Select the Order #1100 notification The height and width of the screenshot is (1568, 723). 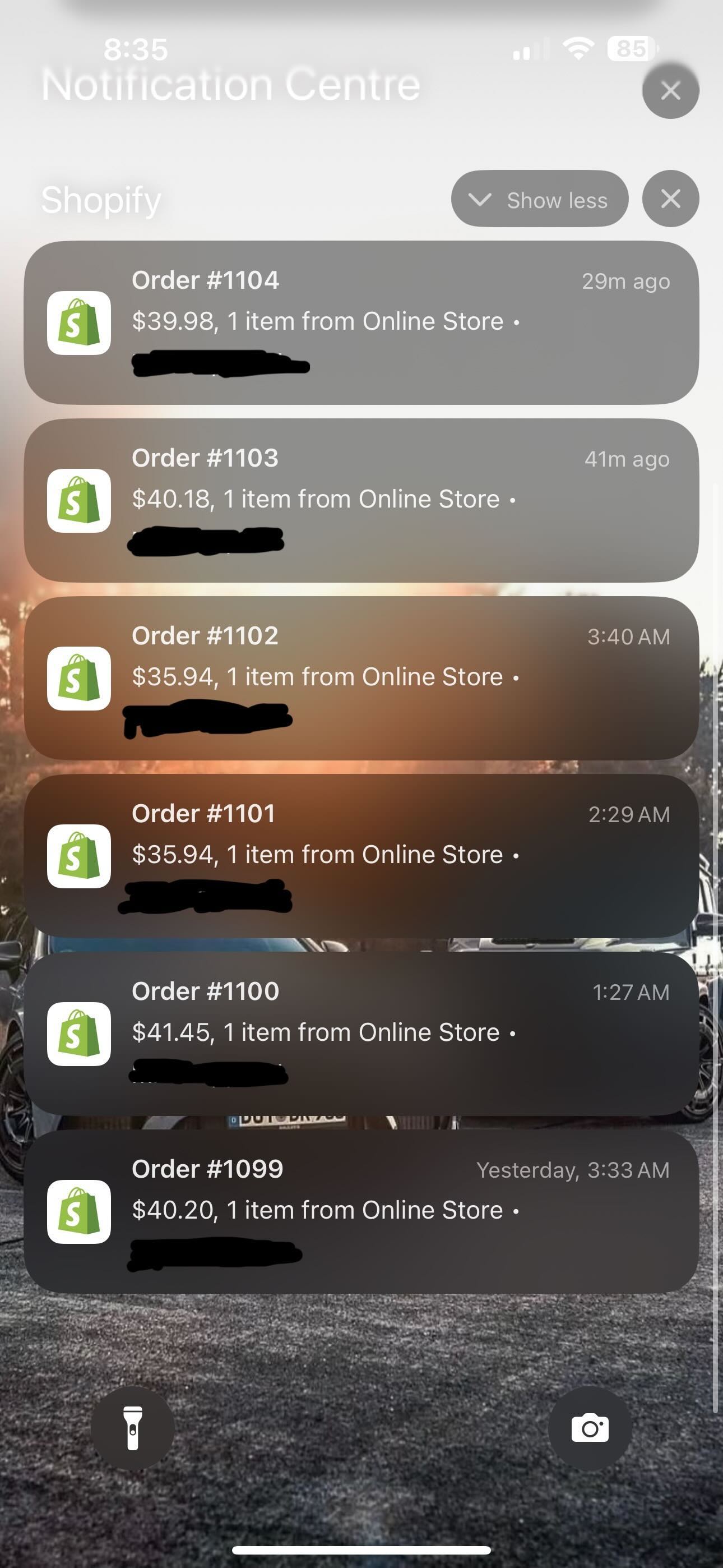tap(361, 1034)
